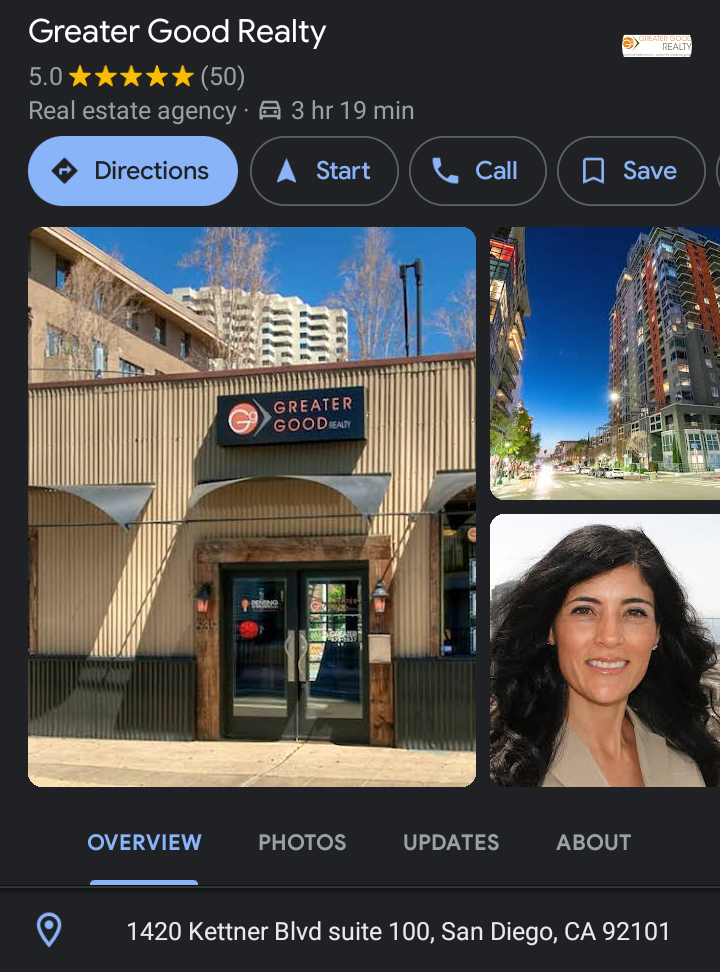Save this place to a list
This screenshot has width=720, height=972.
[631, 171]
